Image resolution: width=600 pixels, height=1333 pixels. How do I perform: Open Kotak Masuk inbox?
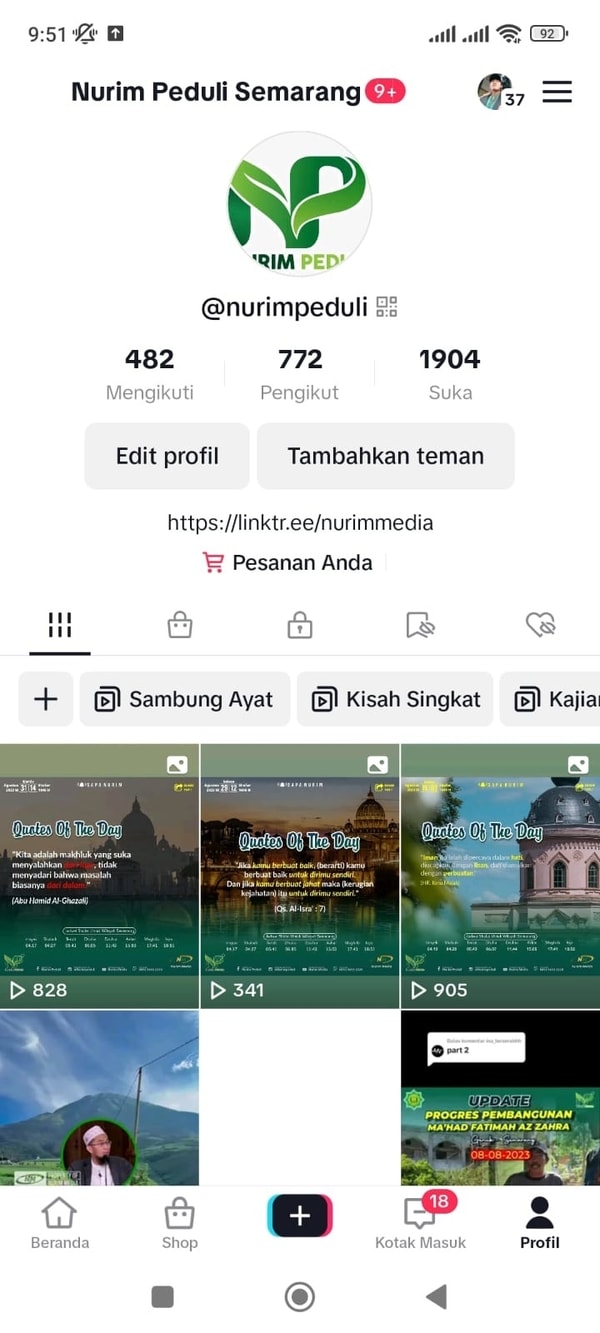coord(420,1224)
